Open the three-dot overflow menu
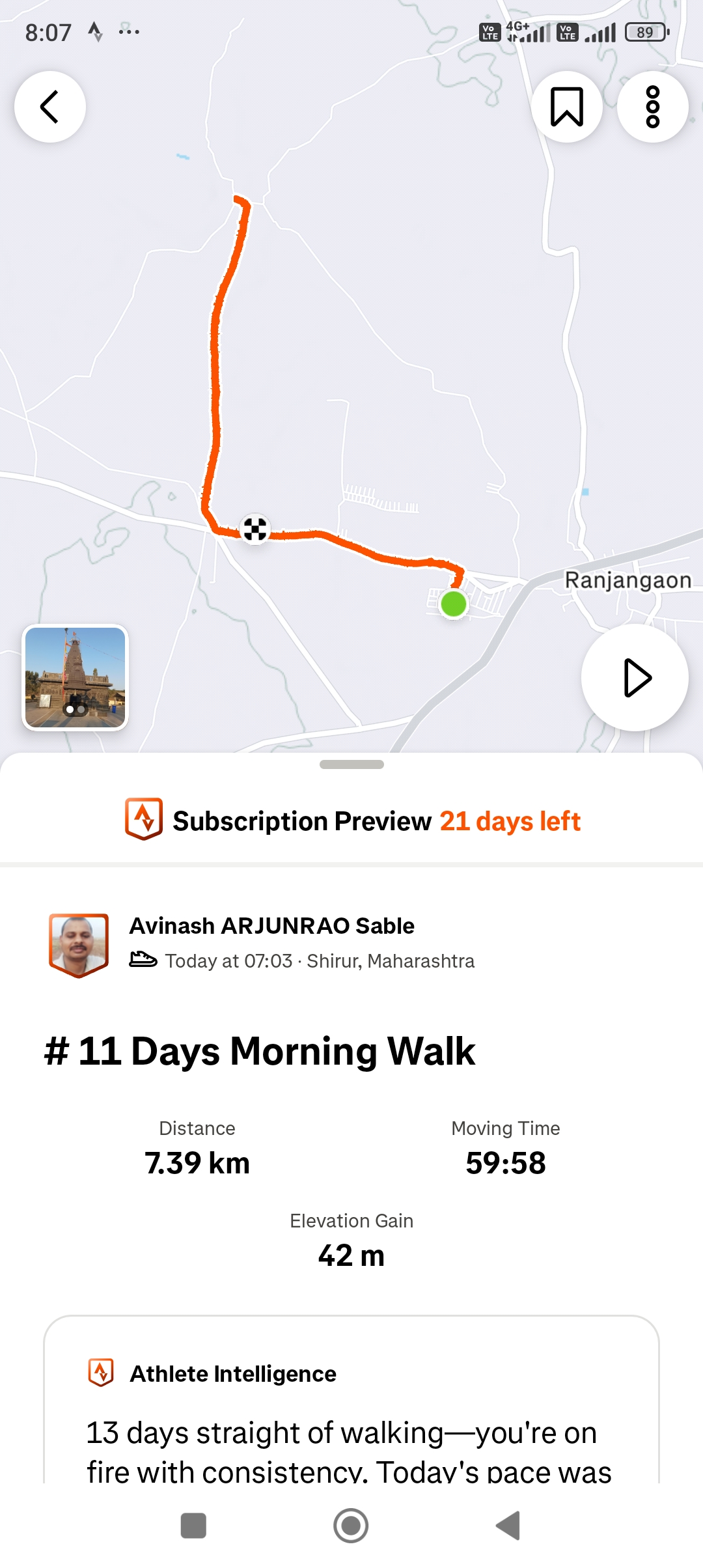 point(652,107)
